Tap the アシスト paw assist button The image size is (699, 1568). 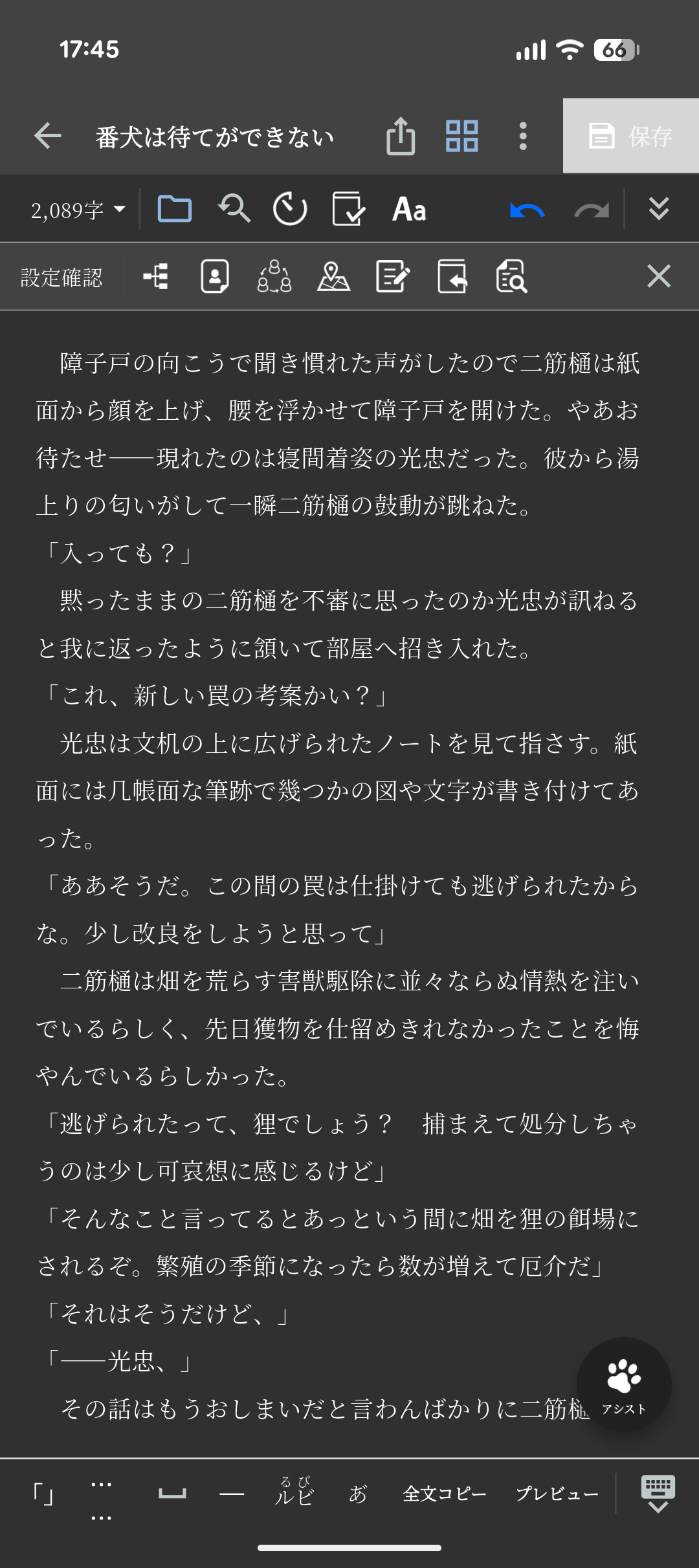click(624, 1384)
